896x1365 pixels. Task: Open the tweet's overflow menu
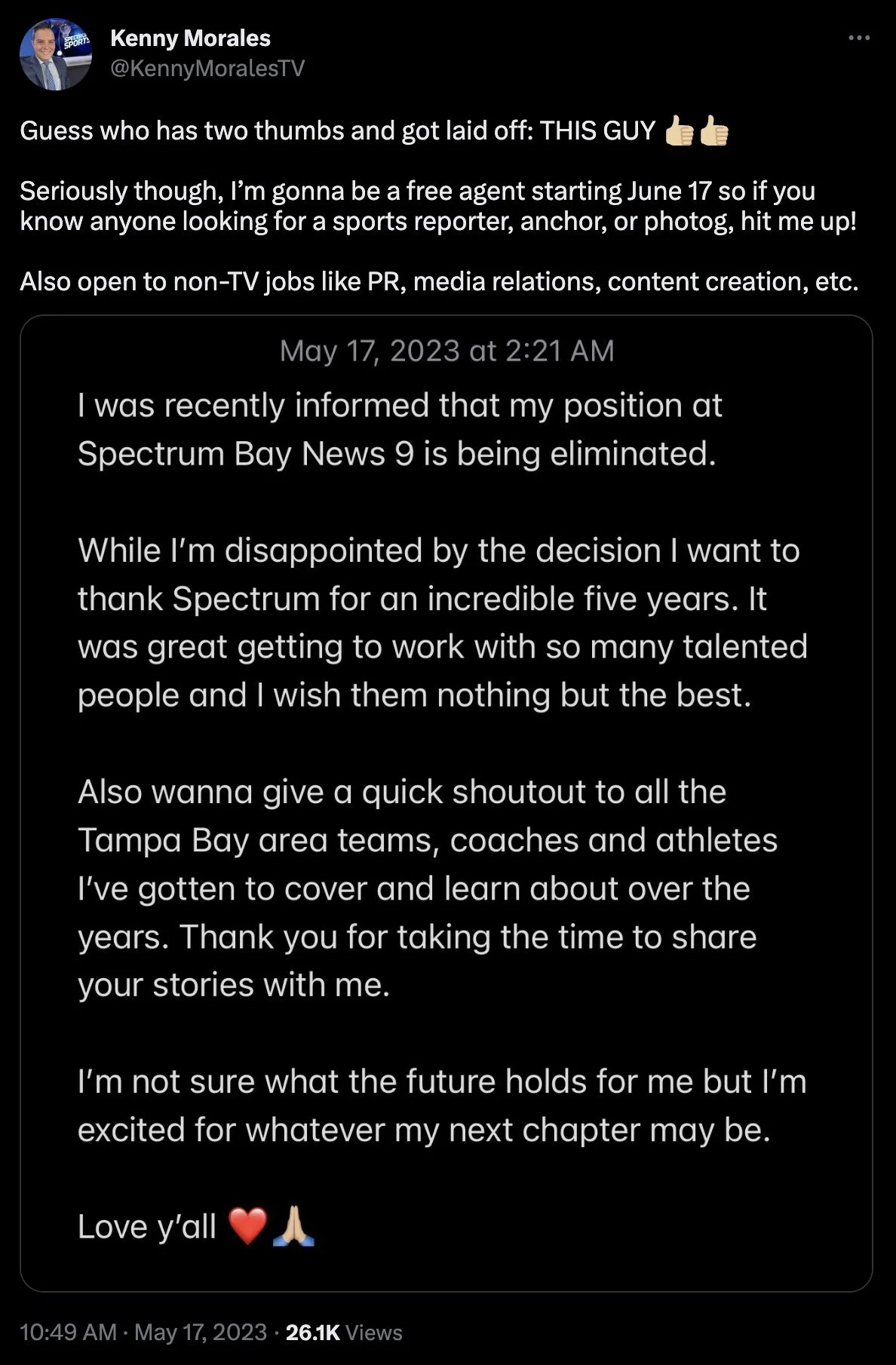[858, 38]
